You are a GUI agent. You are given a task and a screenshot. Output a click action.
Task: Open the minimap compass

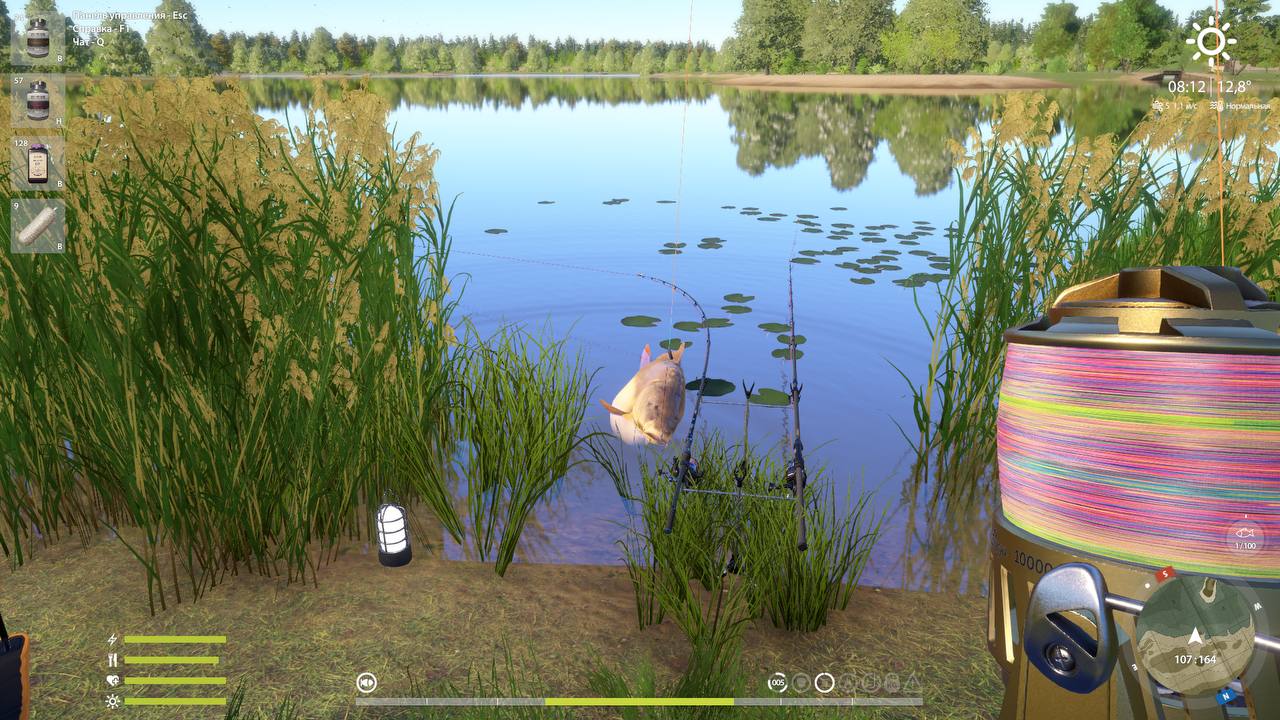[1194, 634]
